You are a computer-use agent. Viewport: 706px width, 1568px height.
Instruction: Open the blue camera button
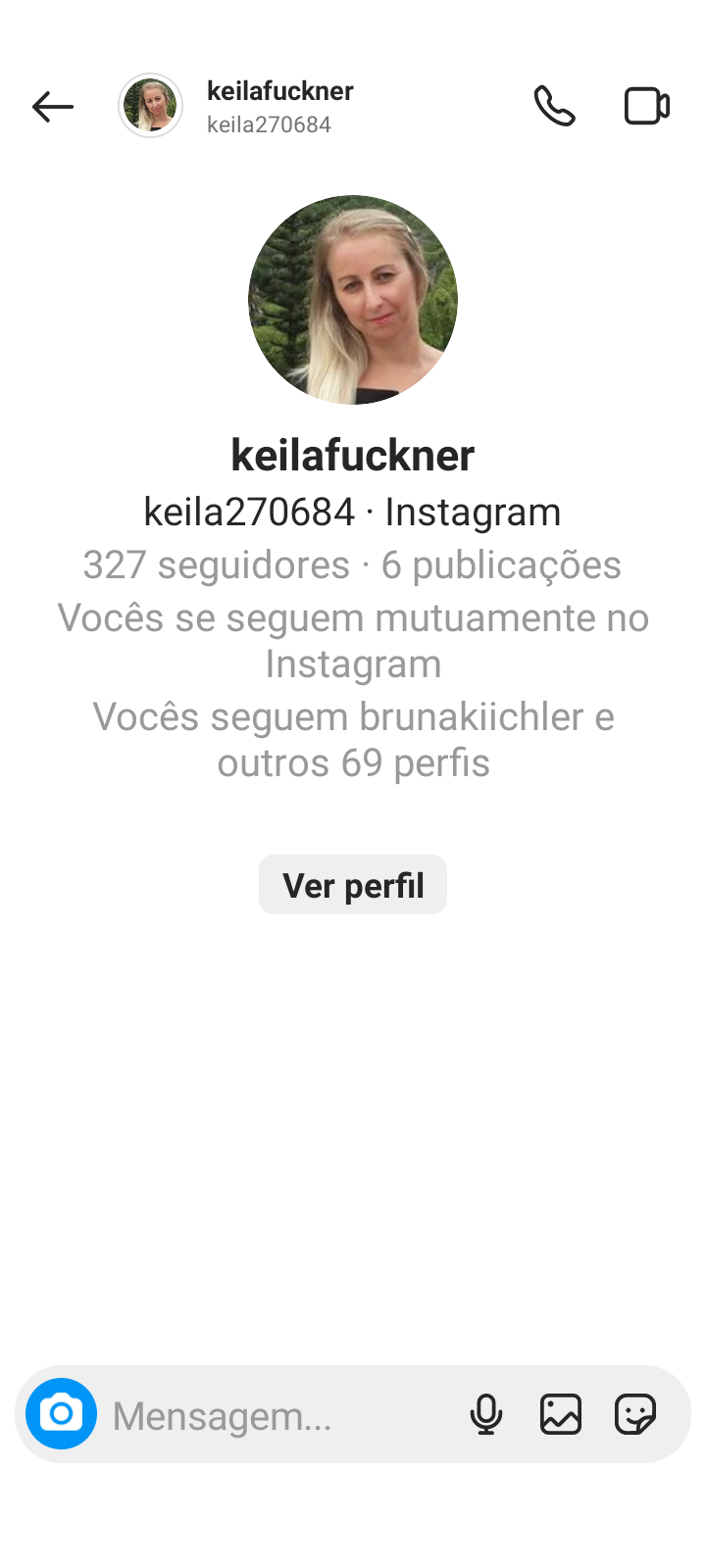[x=61, y=1413]
